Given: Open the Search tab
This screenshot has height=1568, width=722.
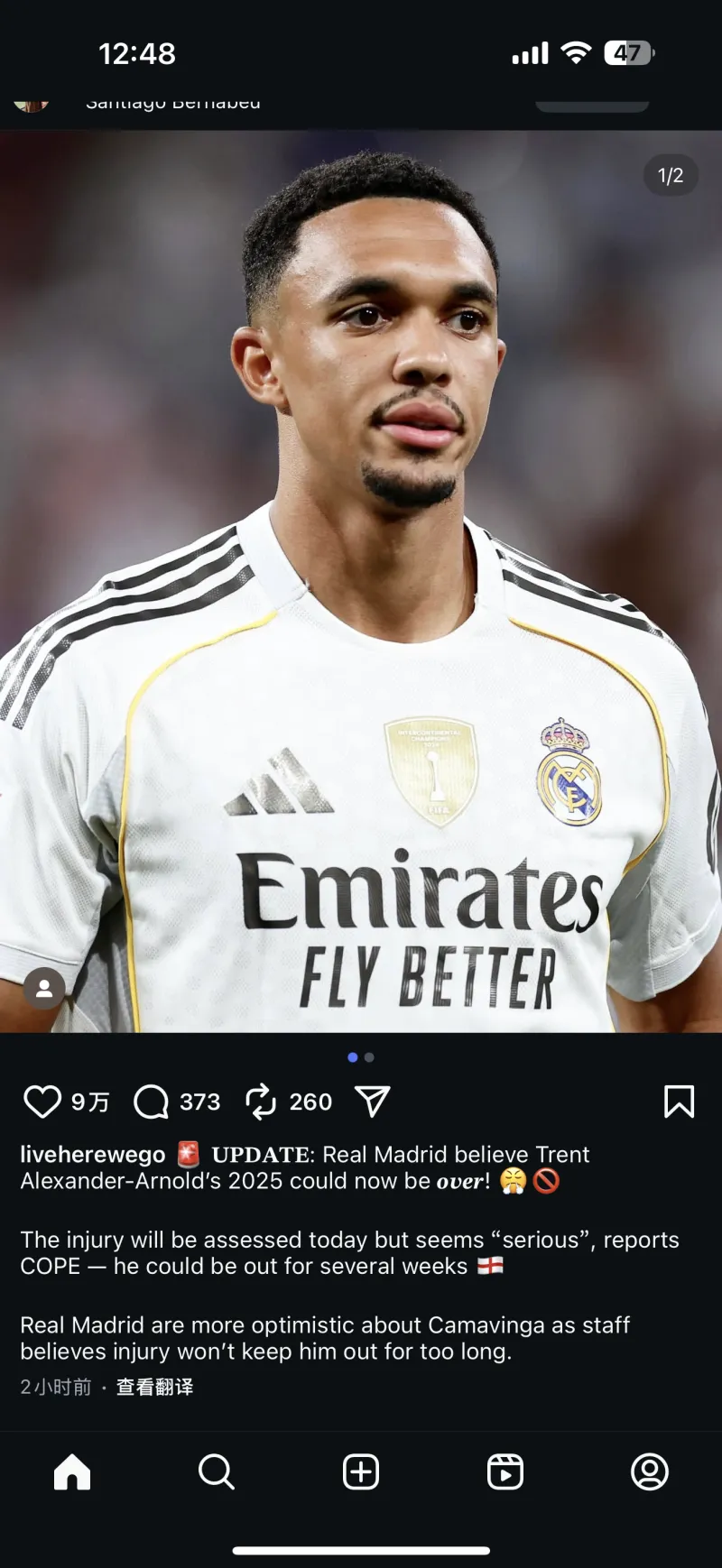Looking at the screenshot, I should coord(217,1471).
